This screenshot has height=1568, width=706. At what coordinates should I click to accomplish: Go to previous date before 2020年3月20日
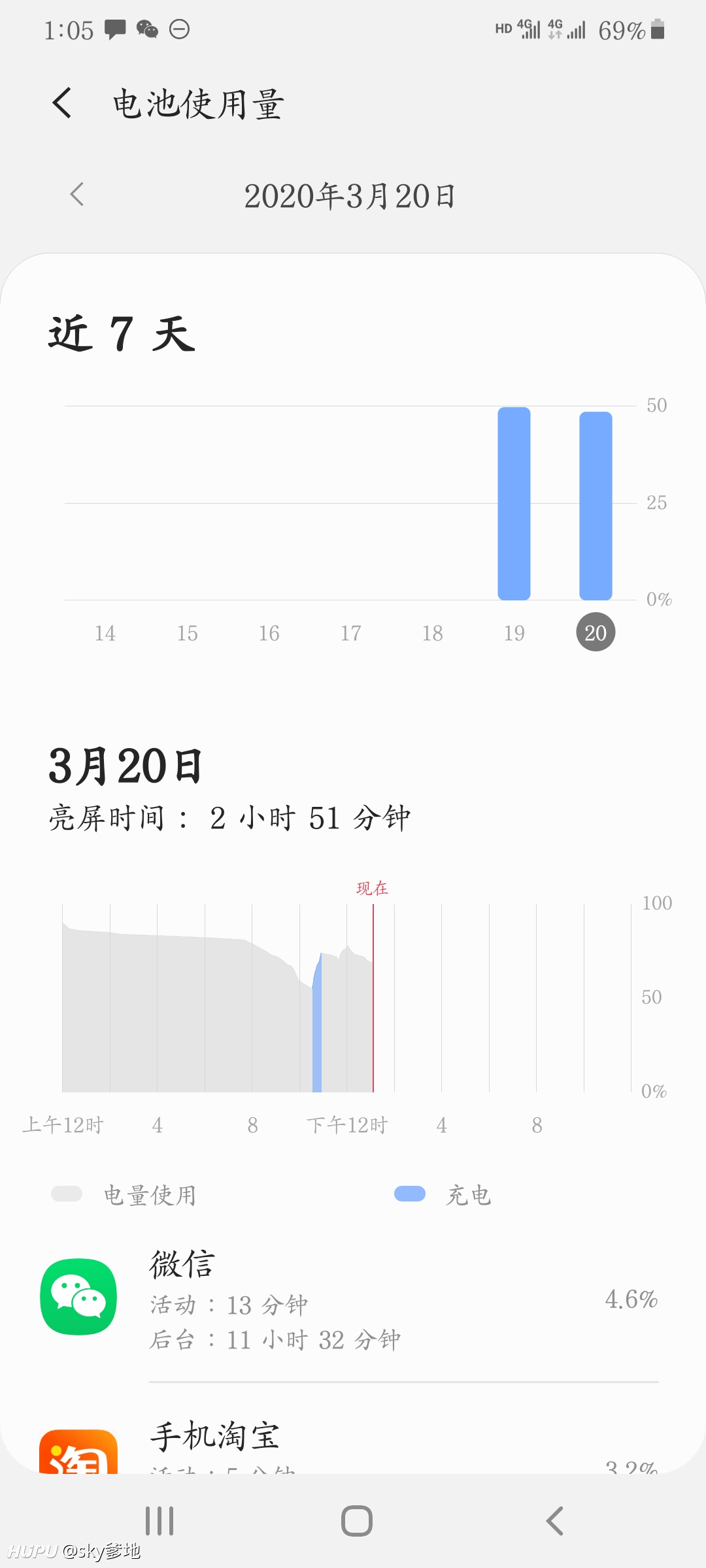point(77,195)
